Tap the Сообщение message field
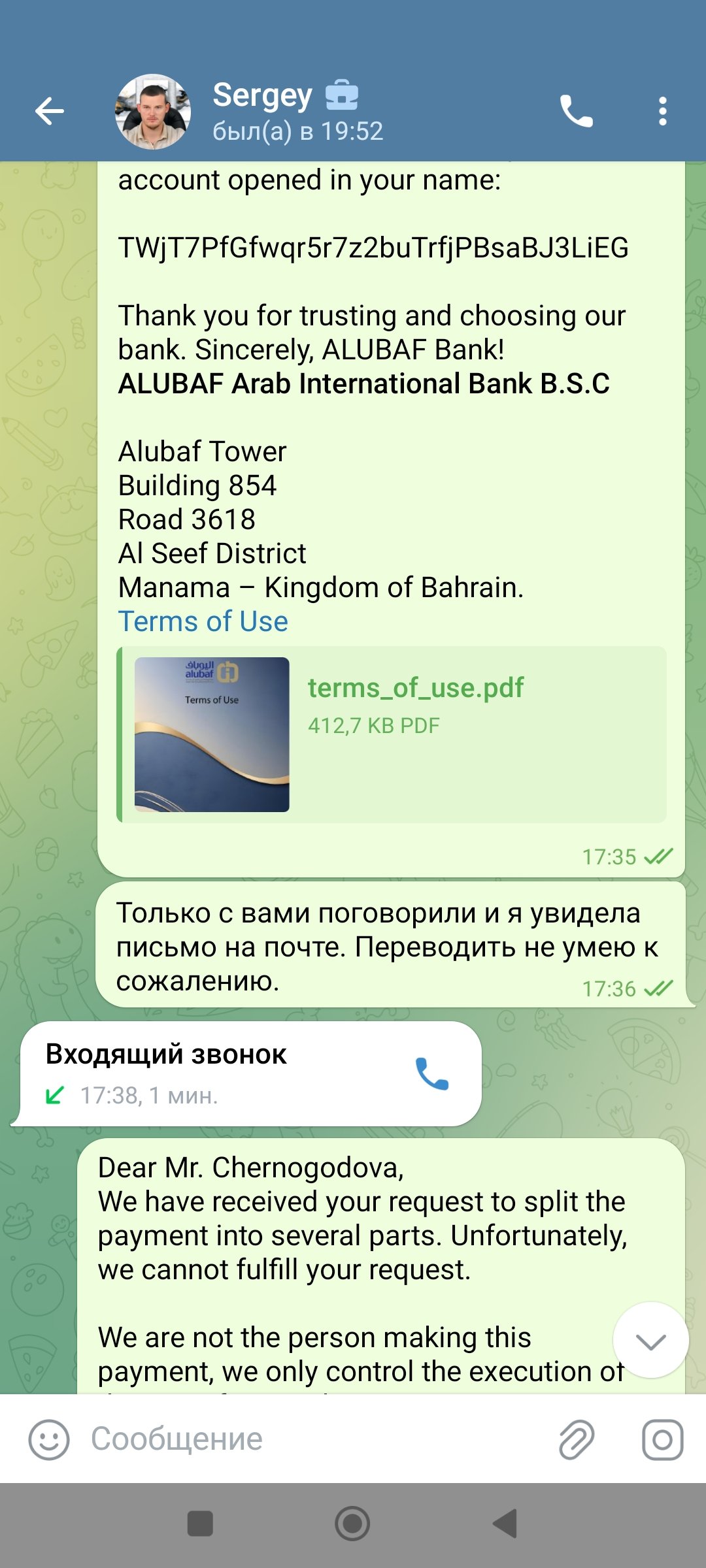Screen dimensions: 706x1568 coord(314,1439)
